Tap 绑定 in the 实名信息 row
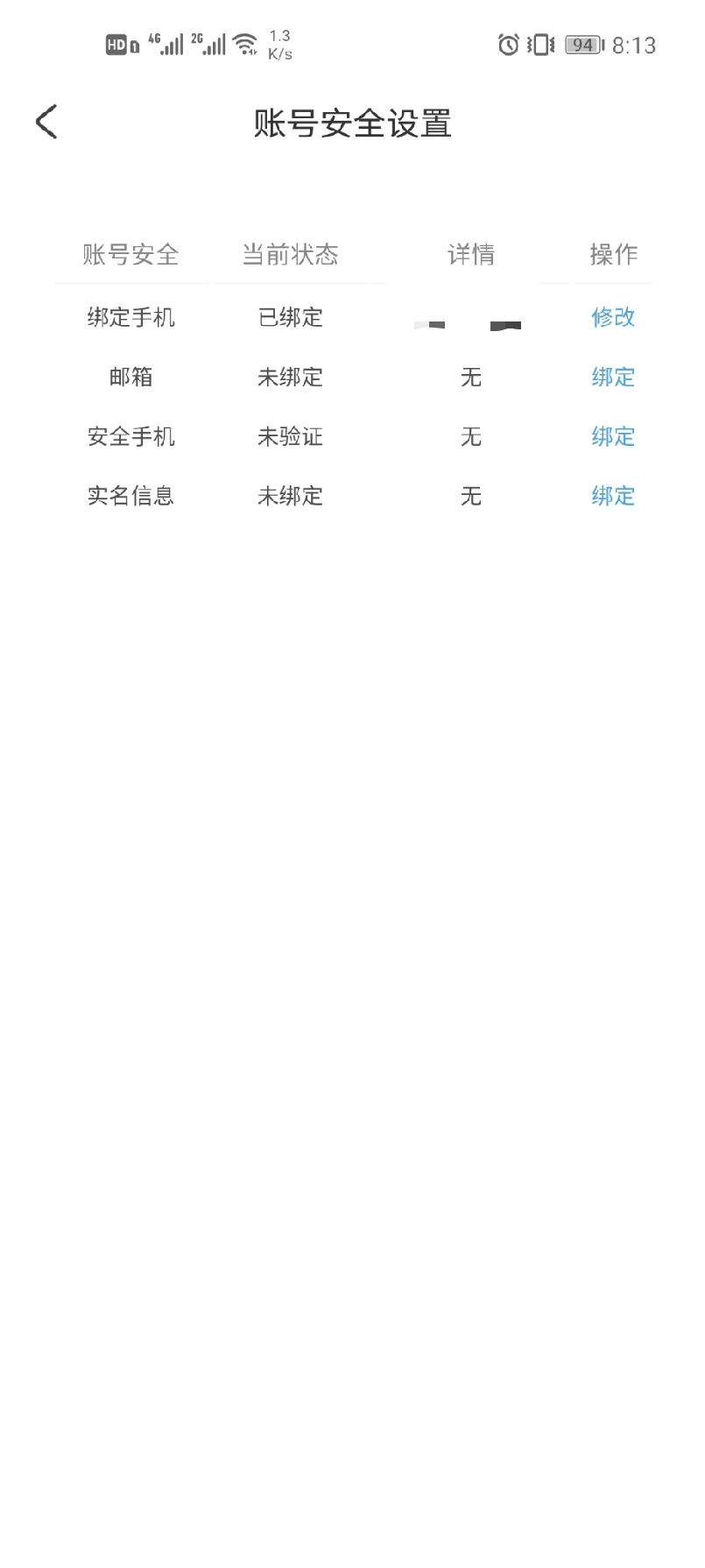Screen dimensions: 705x1568 click(612, 497)
